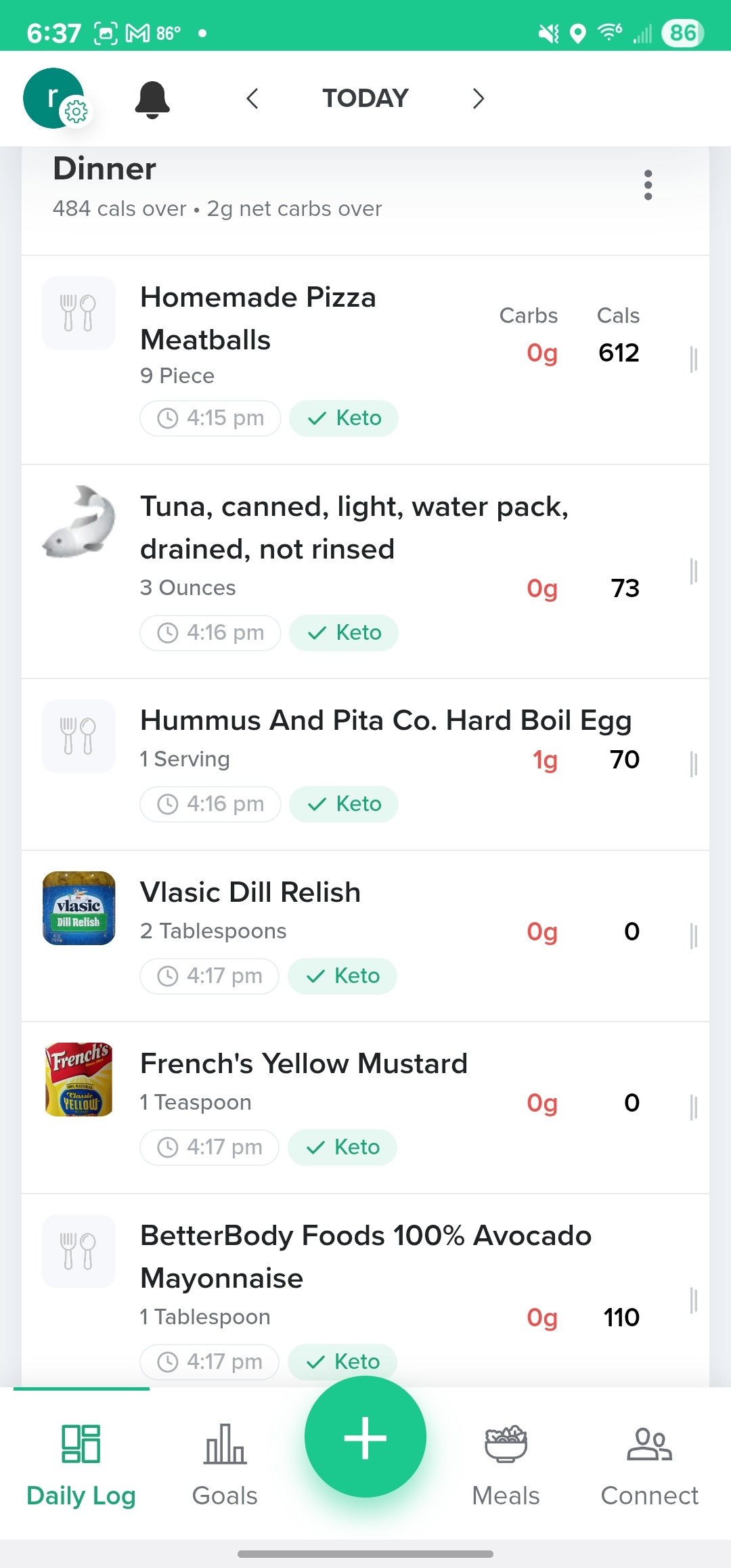This screenshot has width=731, height=1568.
Task: Switch to the Meals tab
Action: tap(506, 1464)
